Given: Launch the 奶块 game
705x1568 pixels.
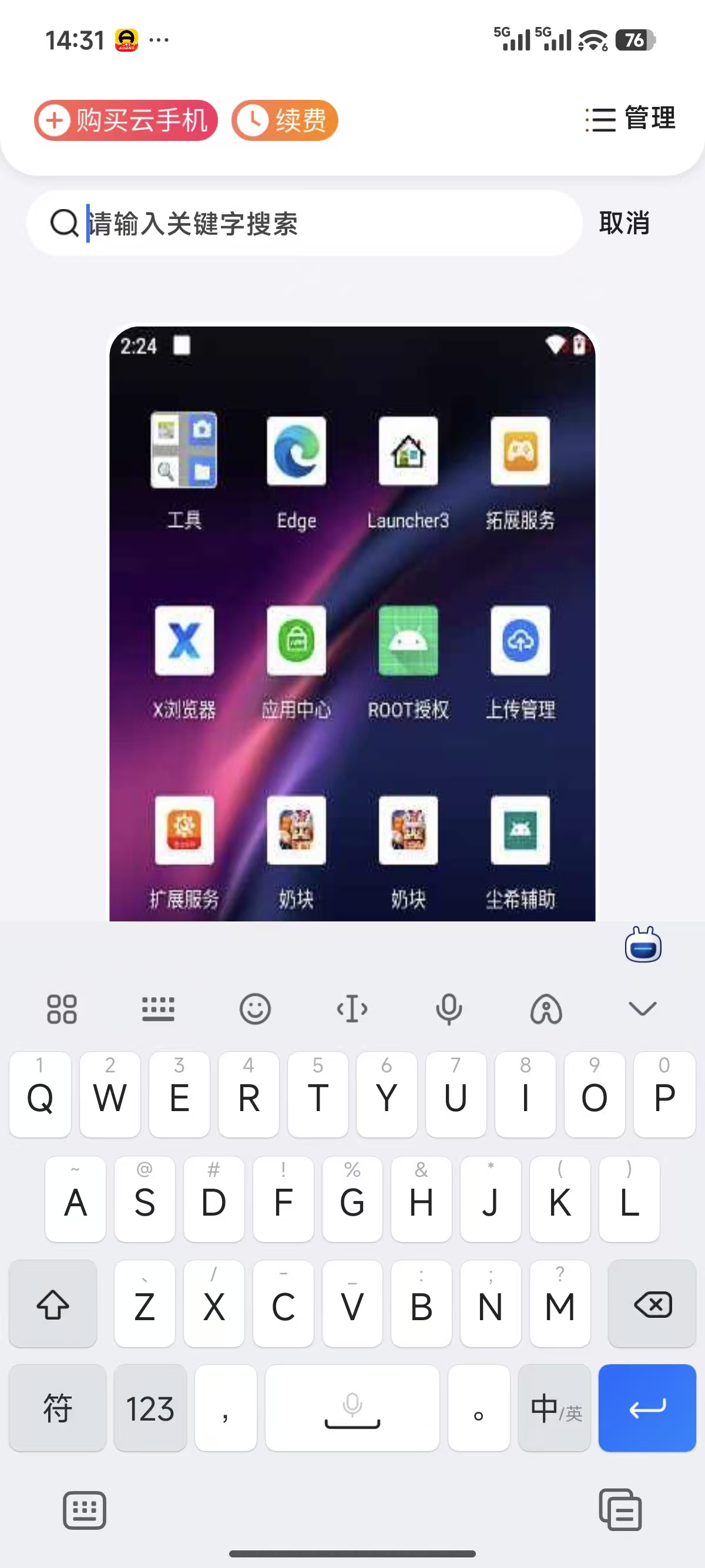Looking at the screenshot, I should (296, 833).
